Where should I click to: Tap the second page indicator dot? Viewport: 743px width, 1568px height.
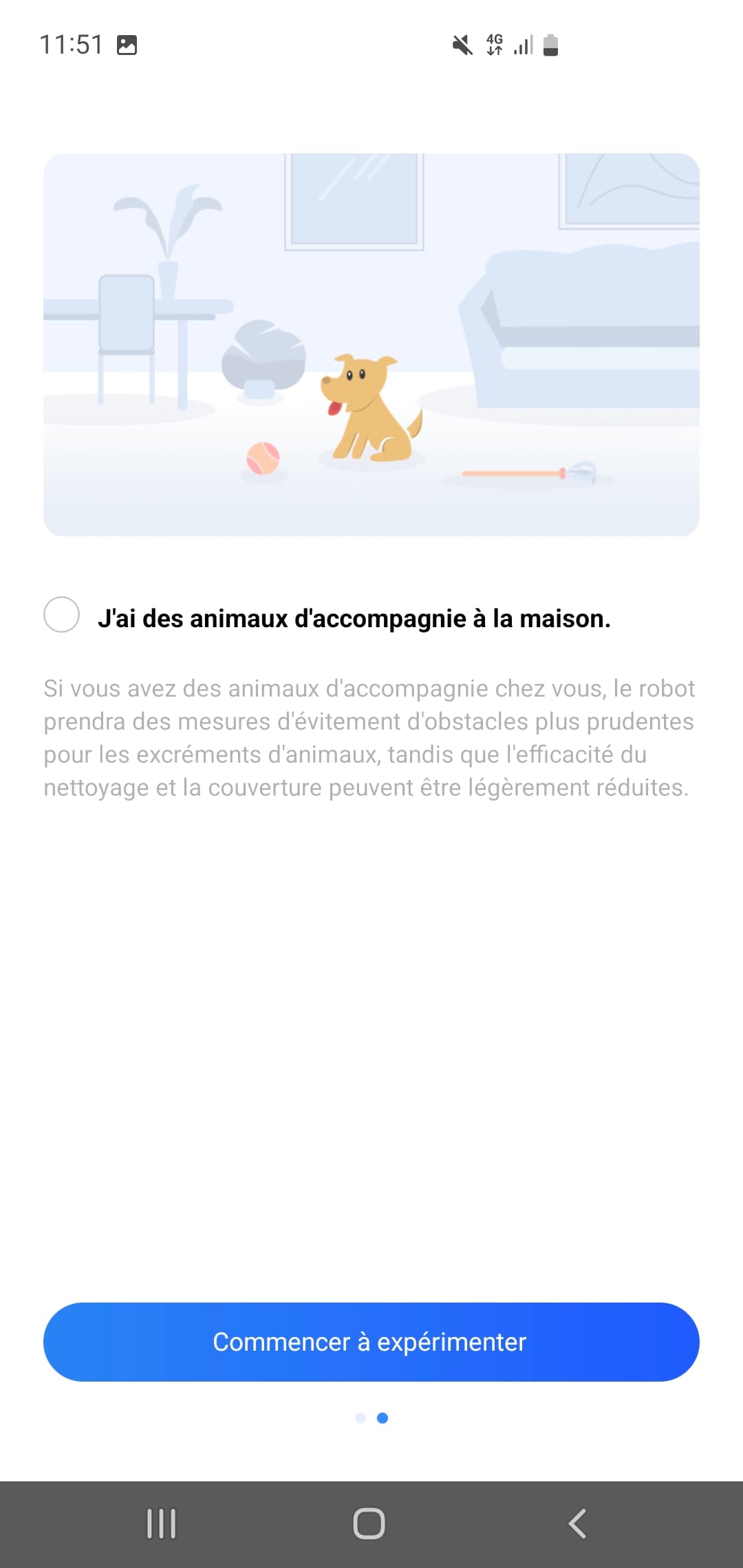383,1417
